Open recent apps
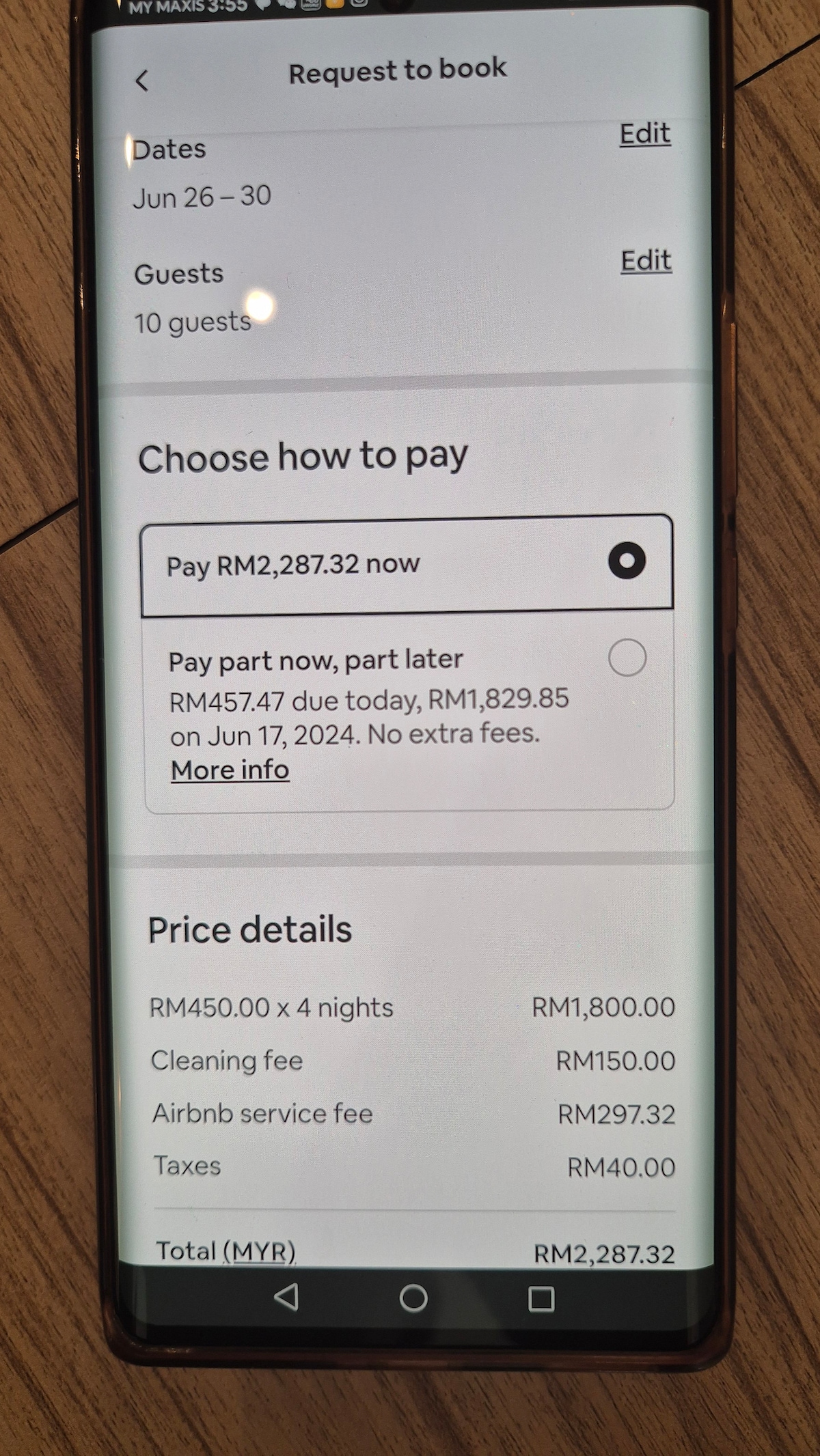 [x=541, y=1299]
